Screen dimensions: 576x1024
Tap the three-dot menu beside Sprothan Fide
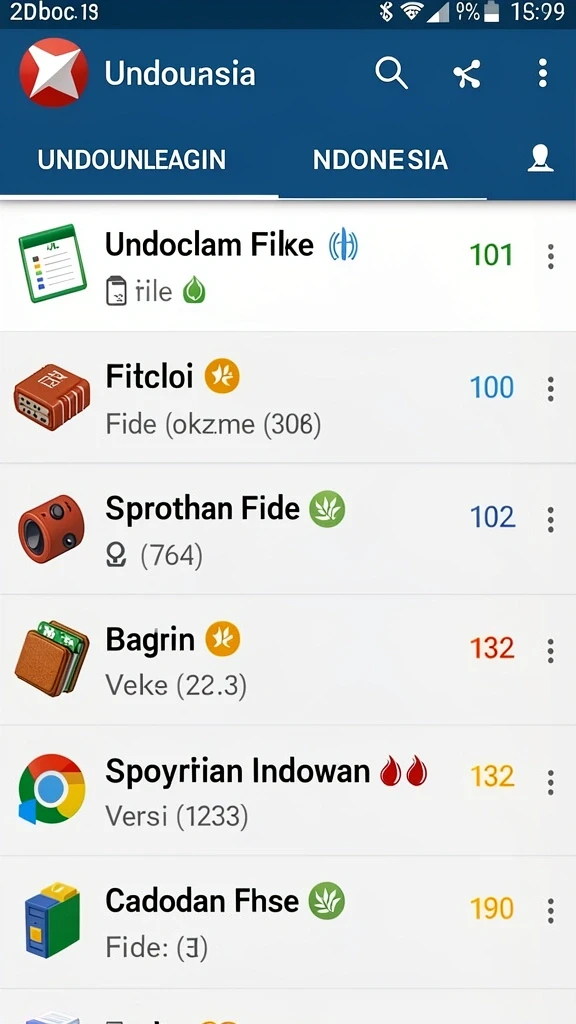551,519
